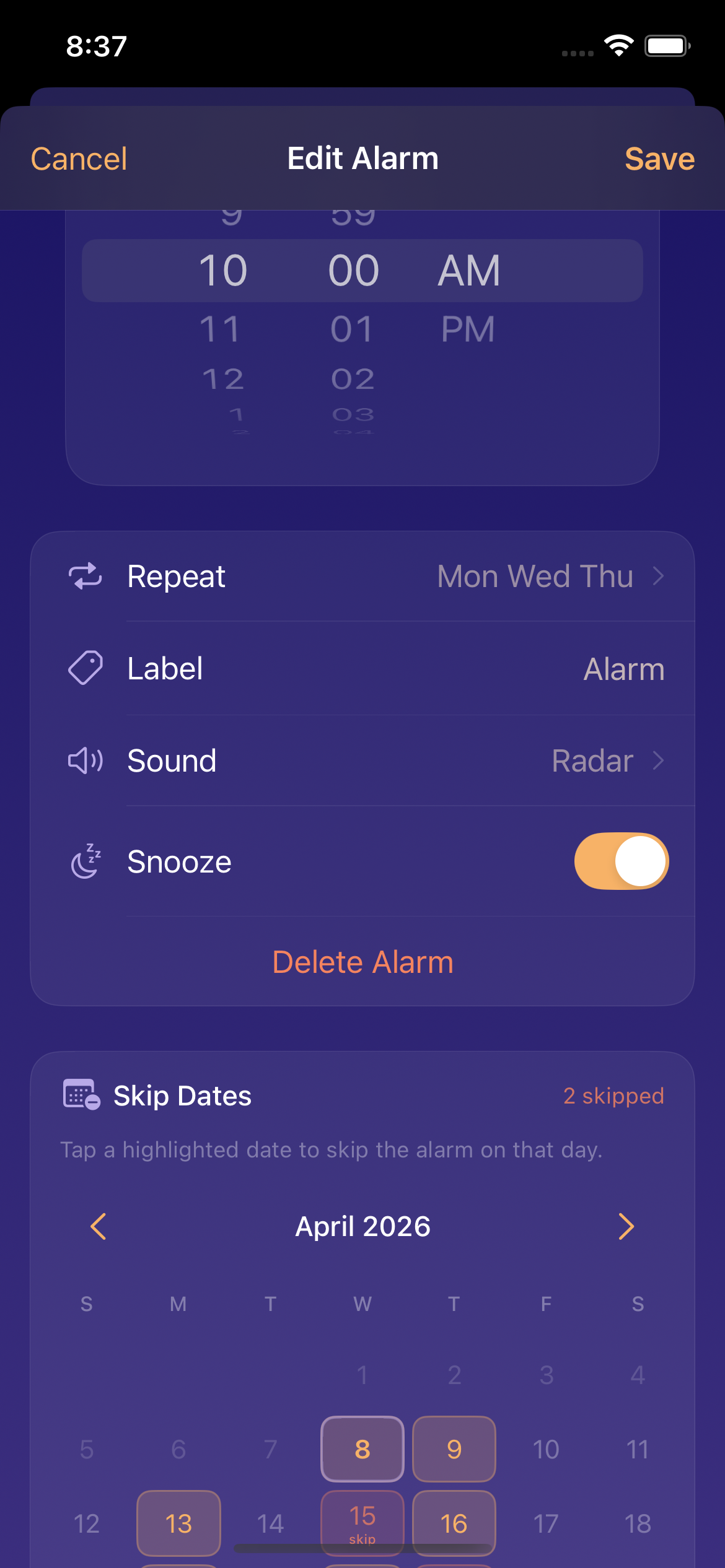The image size is (725, 1568).
Task: Tap the 2 skipped indicator
Action: 613,1095
